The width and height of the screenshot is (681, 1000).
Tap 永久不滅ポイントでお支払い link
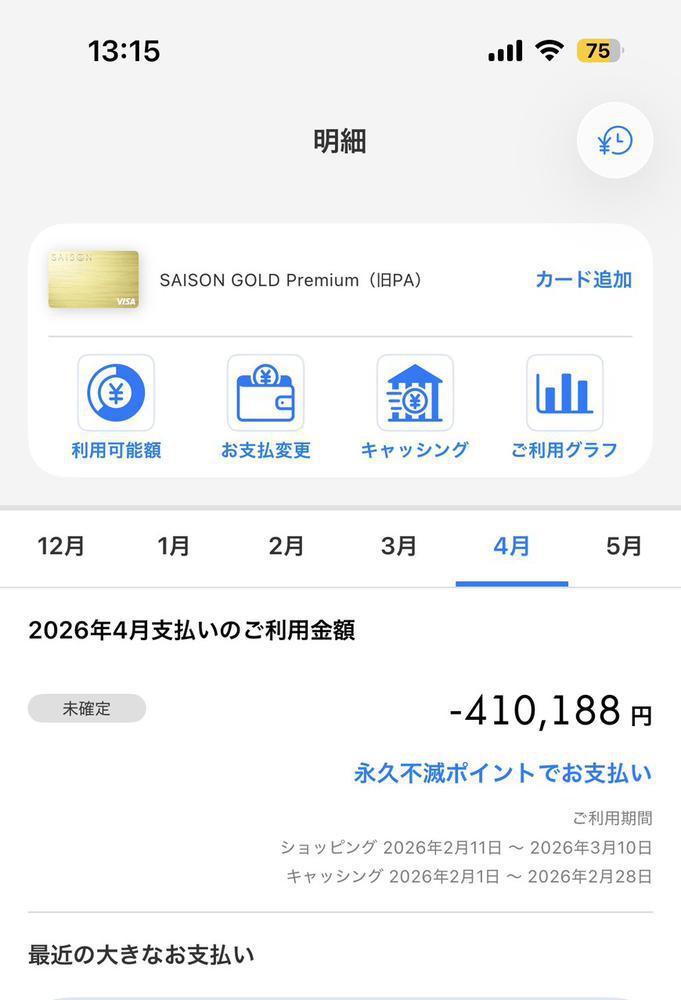click(x=502, y=773)
